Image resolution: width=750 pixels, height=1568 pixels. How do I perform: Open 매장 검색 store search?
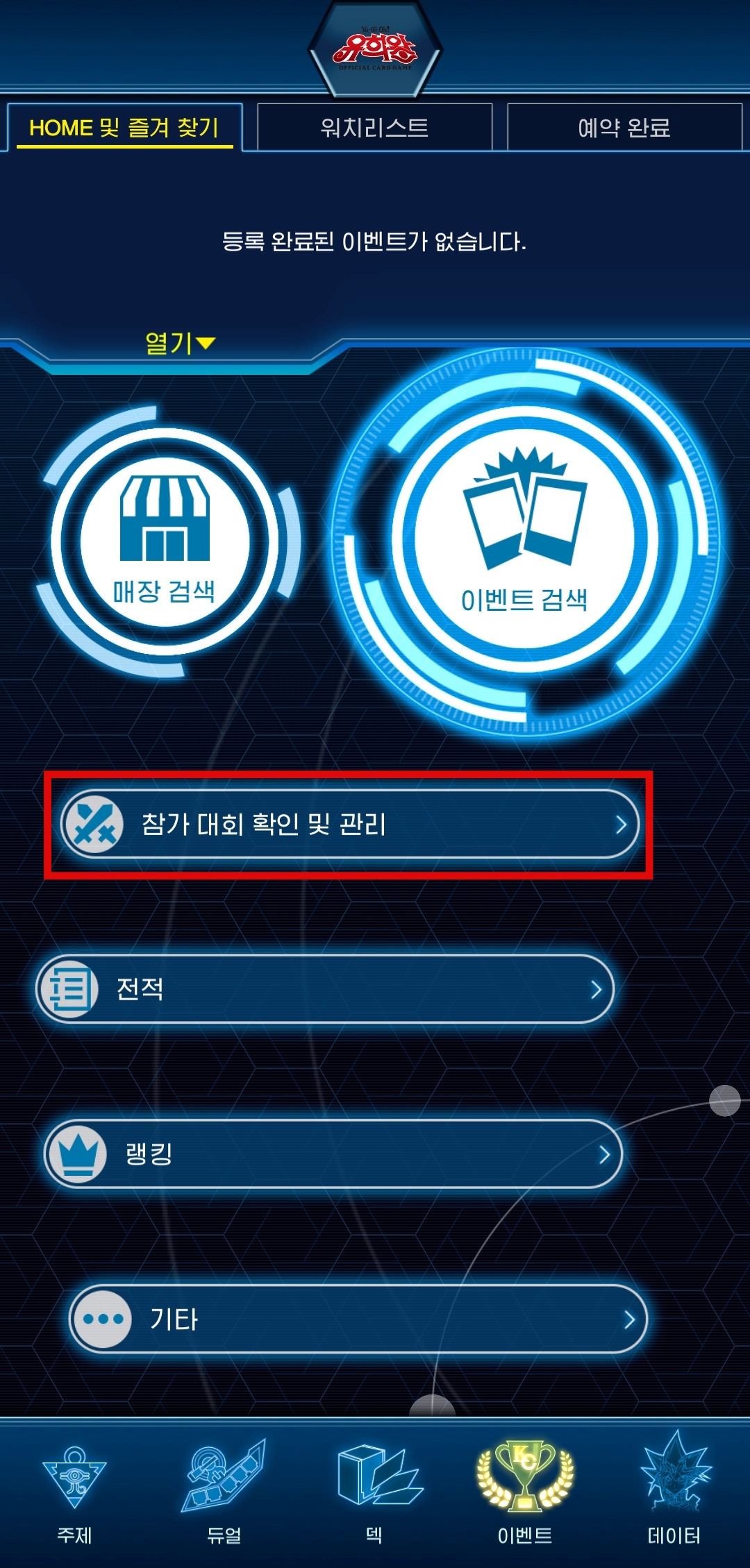point(165,541)
